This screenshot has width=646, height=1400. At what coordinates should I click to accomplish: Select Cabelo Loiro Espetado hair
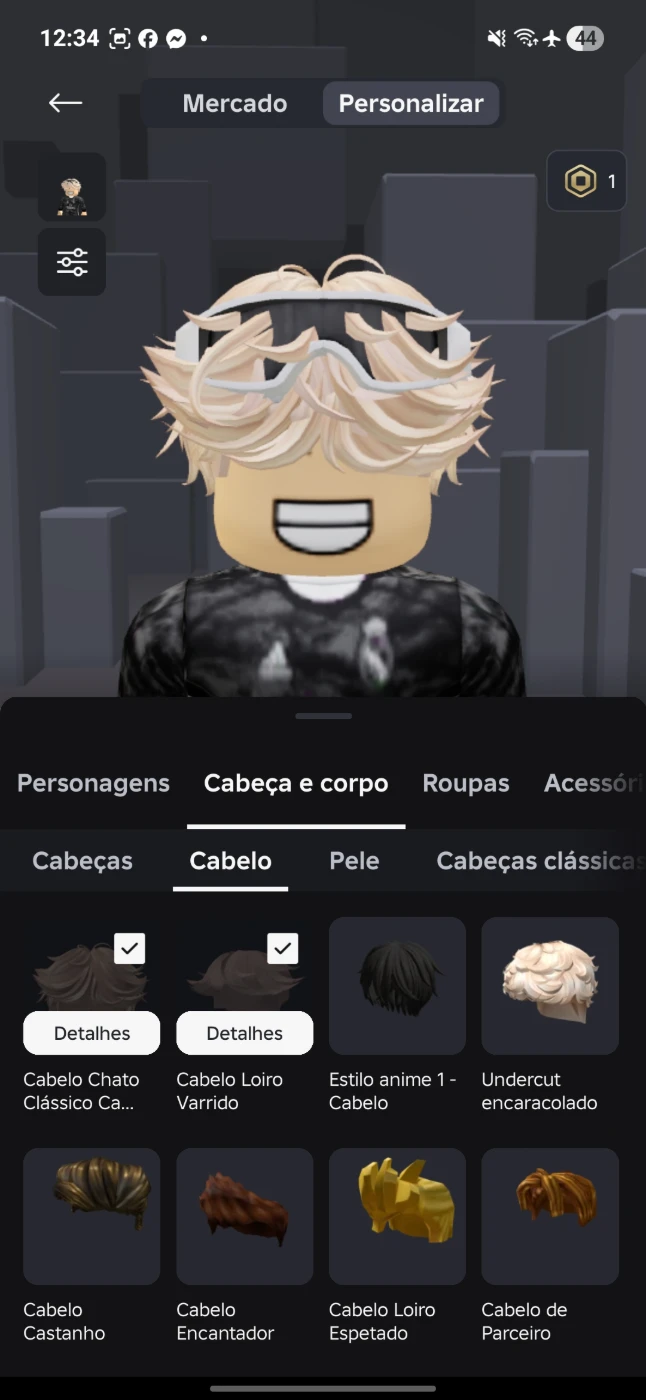tap(397, 1215)
